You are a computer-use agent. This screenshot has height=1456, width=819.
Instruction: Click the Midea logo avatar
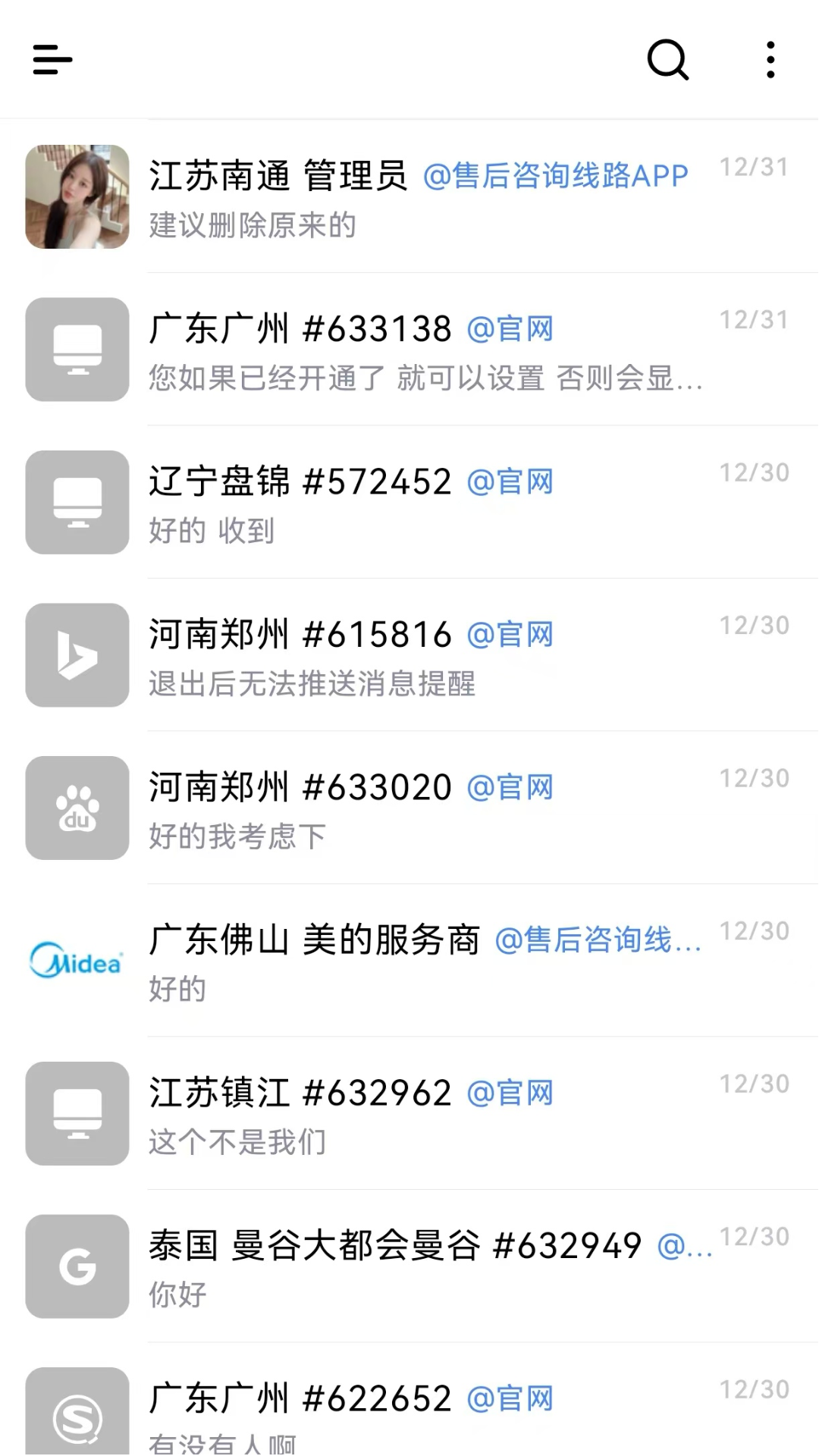(x=77, y=961)
